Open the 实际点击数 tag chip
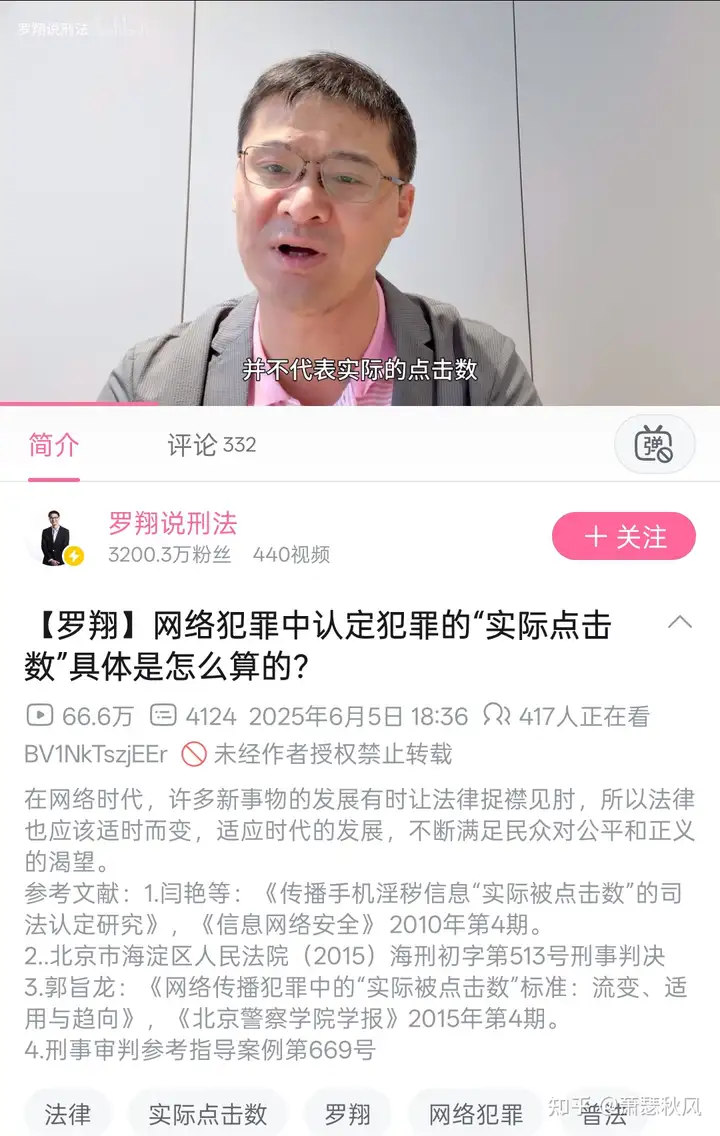The width and height of the screenshot is (720, 1136). tap(208, 1113)
